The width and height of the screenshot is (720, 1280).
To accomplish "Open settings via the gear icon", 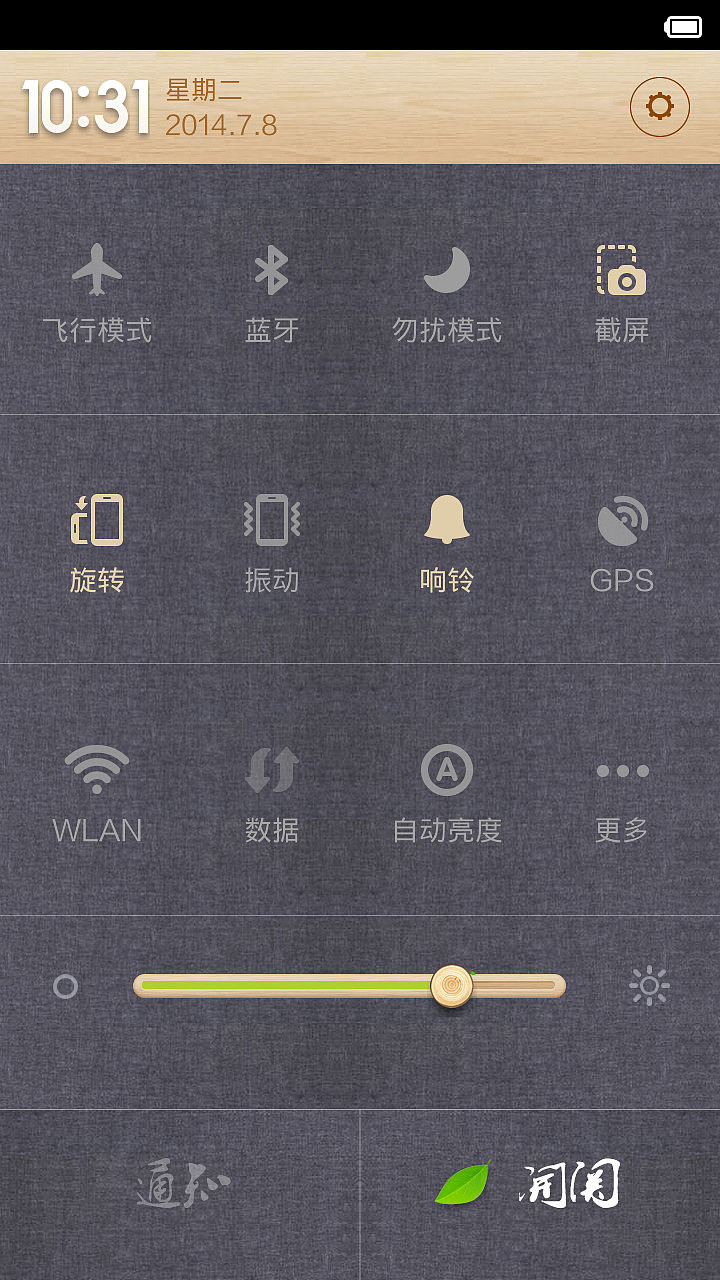I will [659, 107].
